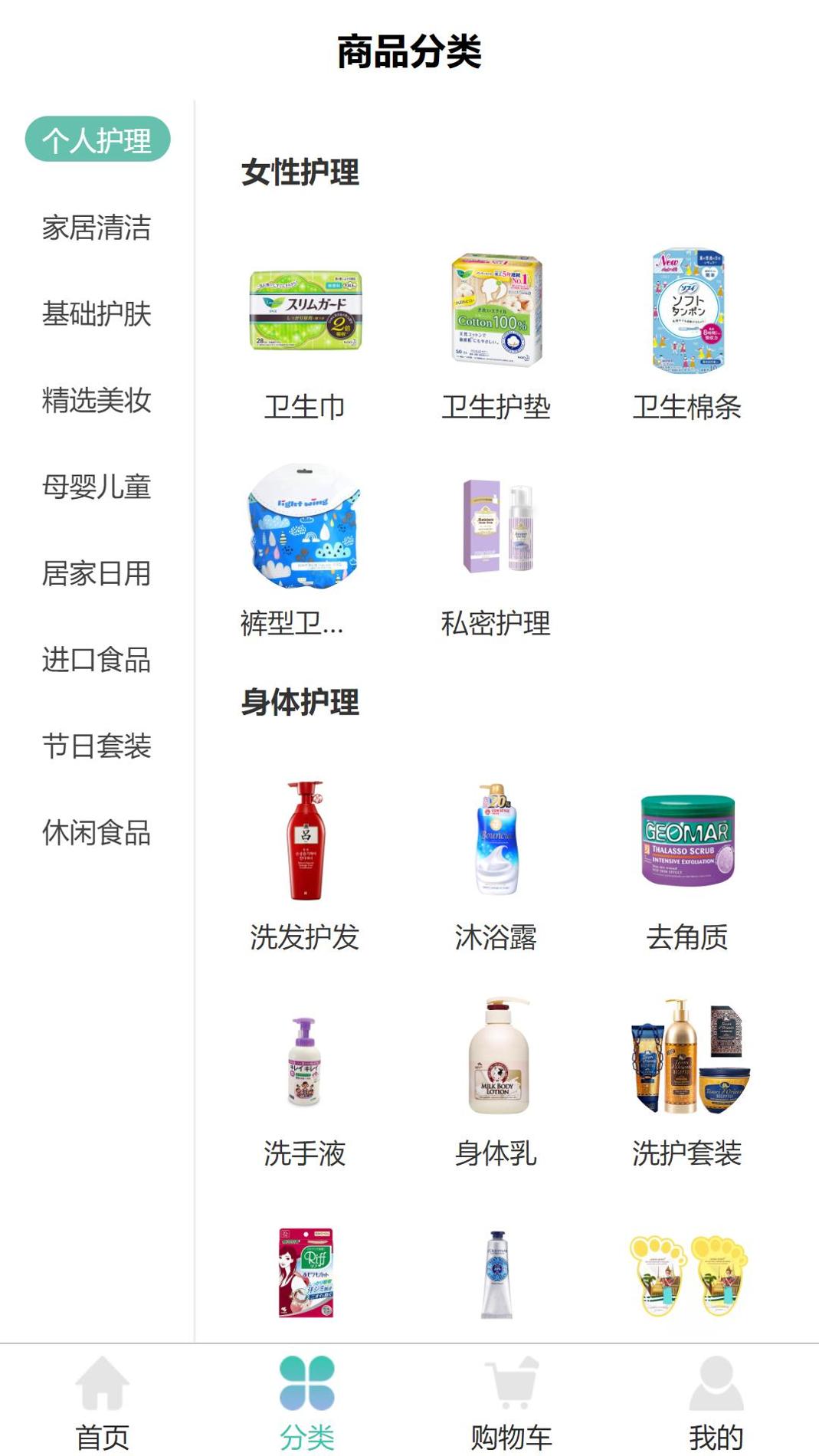This screenshot has height=1456, width=819.
Task: Browse 洗发护发 products
Action: pos(305,866)
